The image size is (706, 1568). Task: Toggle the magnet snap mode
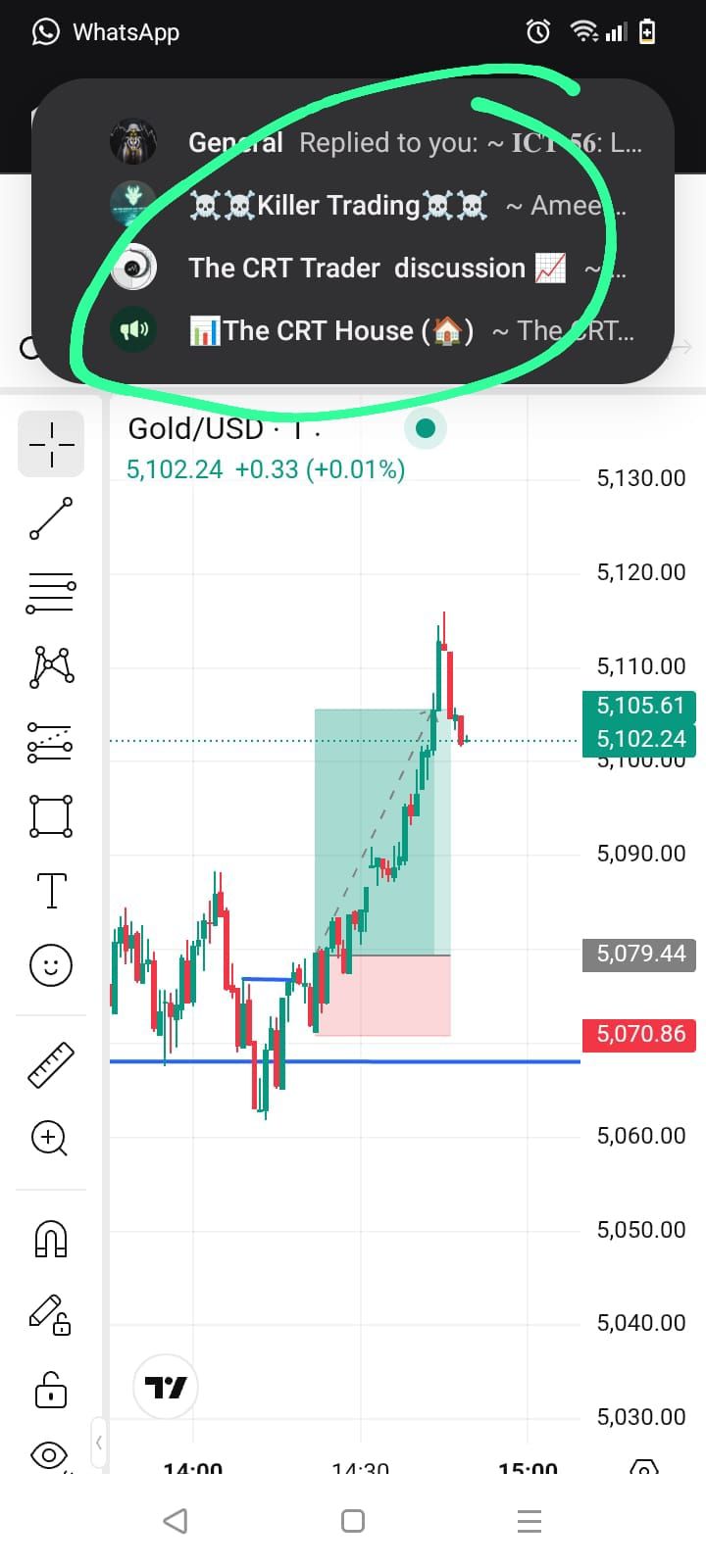51,1238
